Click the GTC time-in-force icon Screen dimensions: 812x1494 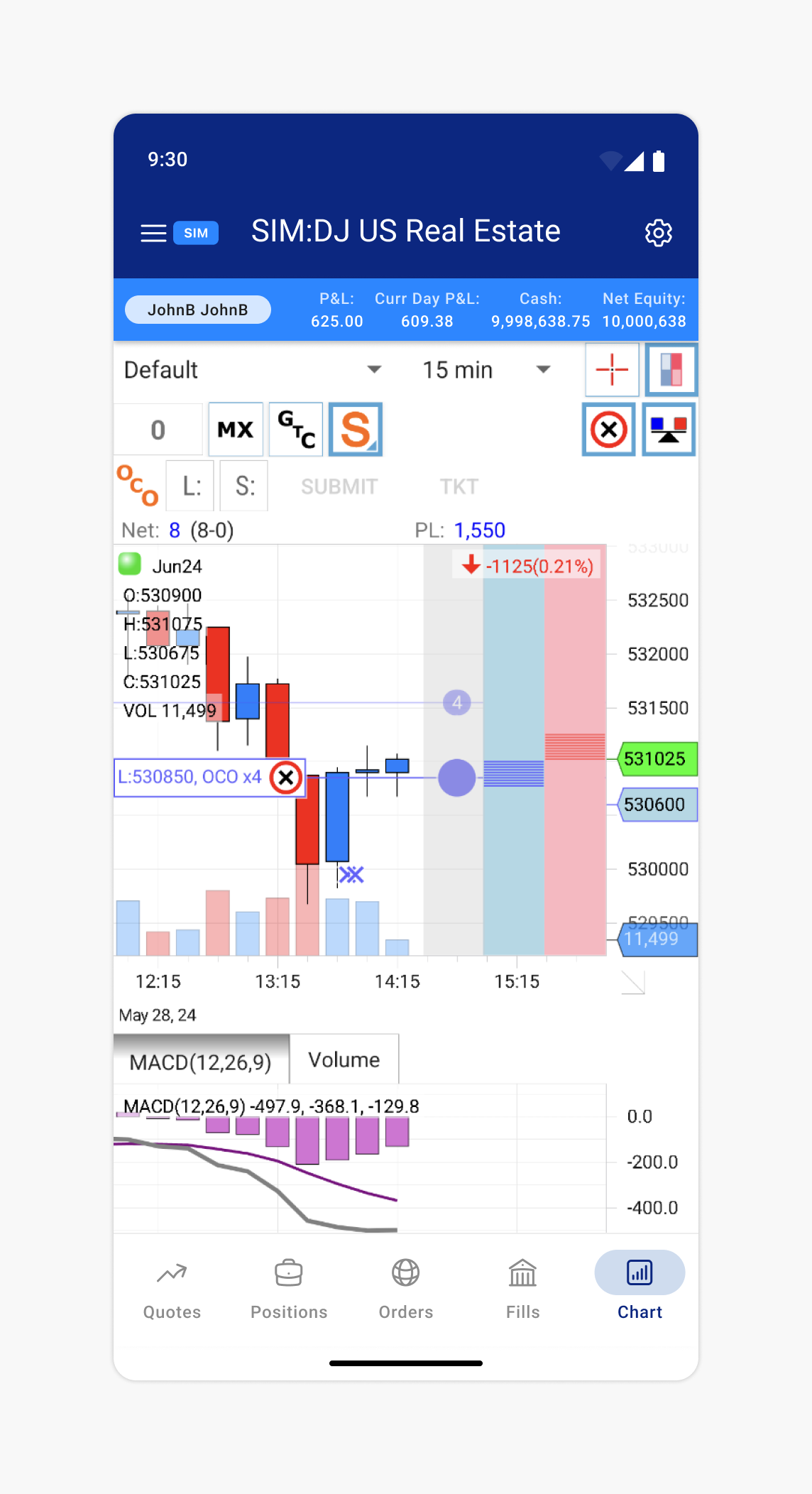pos(295,429)
